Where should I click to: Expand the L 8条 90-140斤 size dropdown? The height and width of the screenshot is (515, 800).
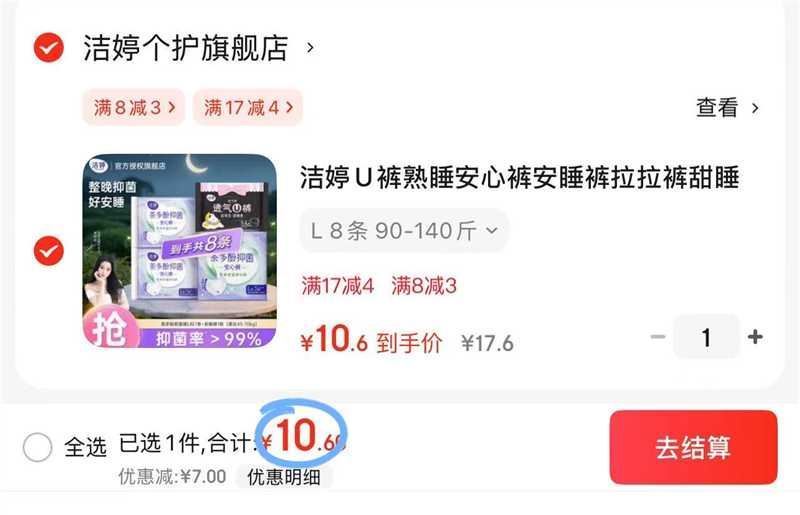click(x=404, y=231)
